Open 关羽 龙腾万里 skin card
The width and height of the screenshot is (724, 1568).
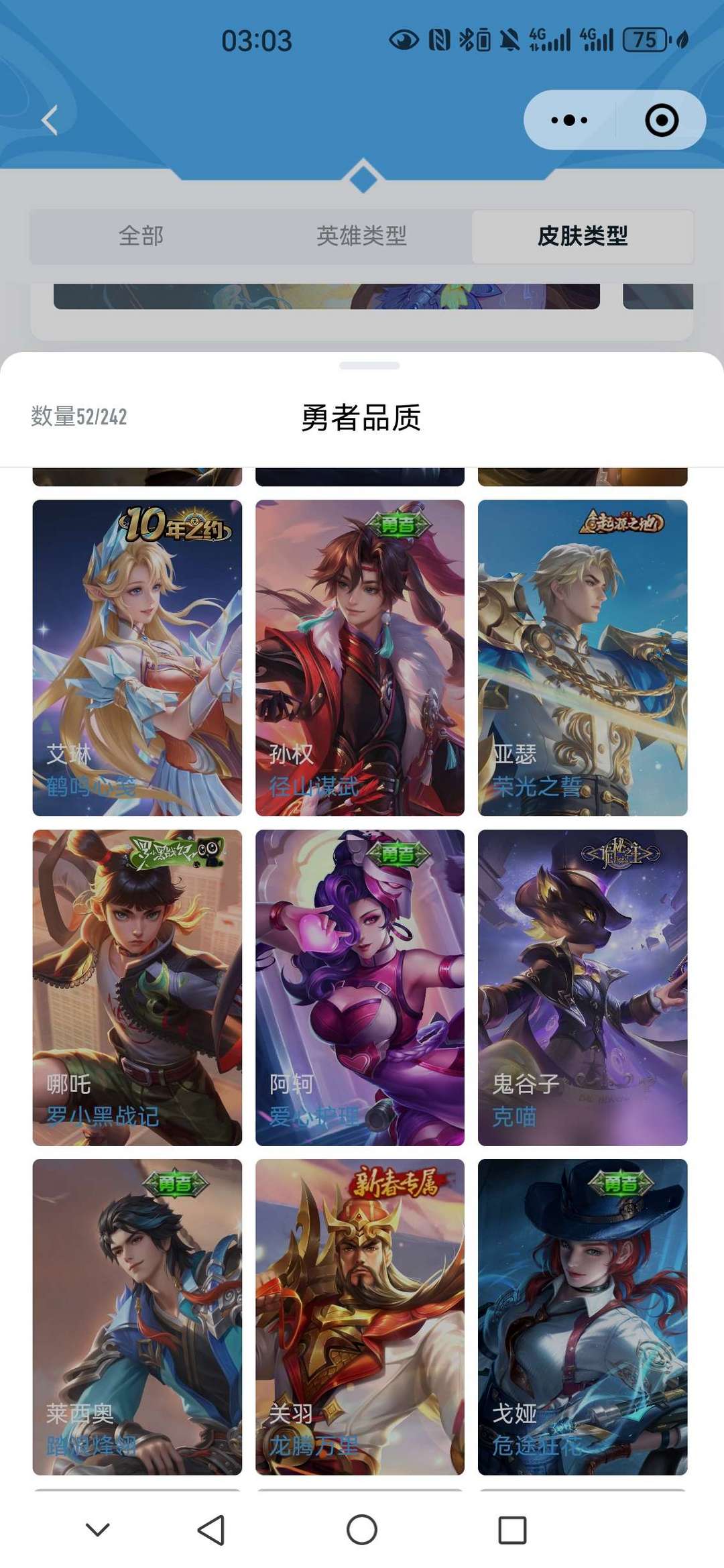359,1317
